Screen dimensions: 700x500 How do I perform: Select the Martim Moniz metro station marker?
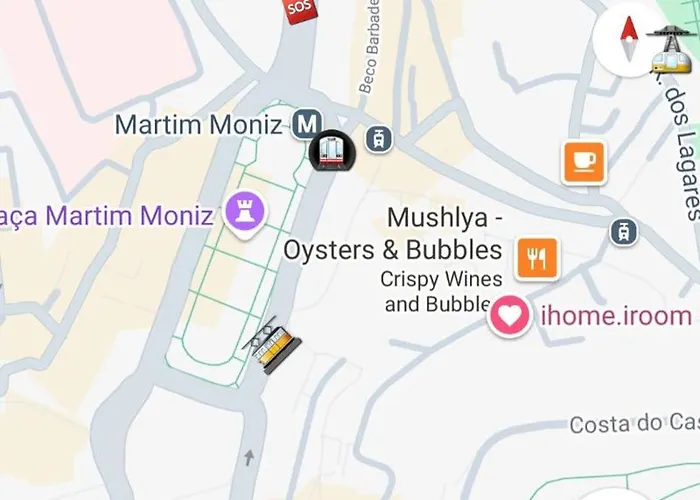(x=307, y=124)
